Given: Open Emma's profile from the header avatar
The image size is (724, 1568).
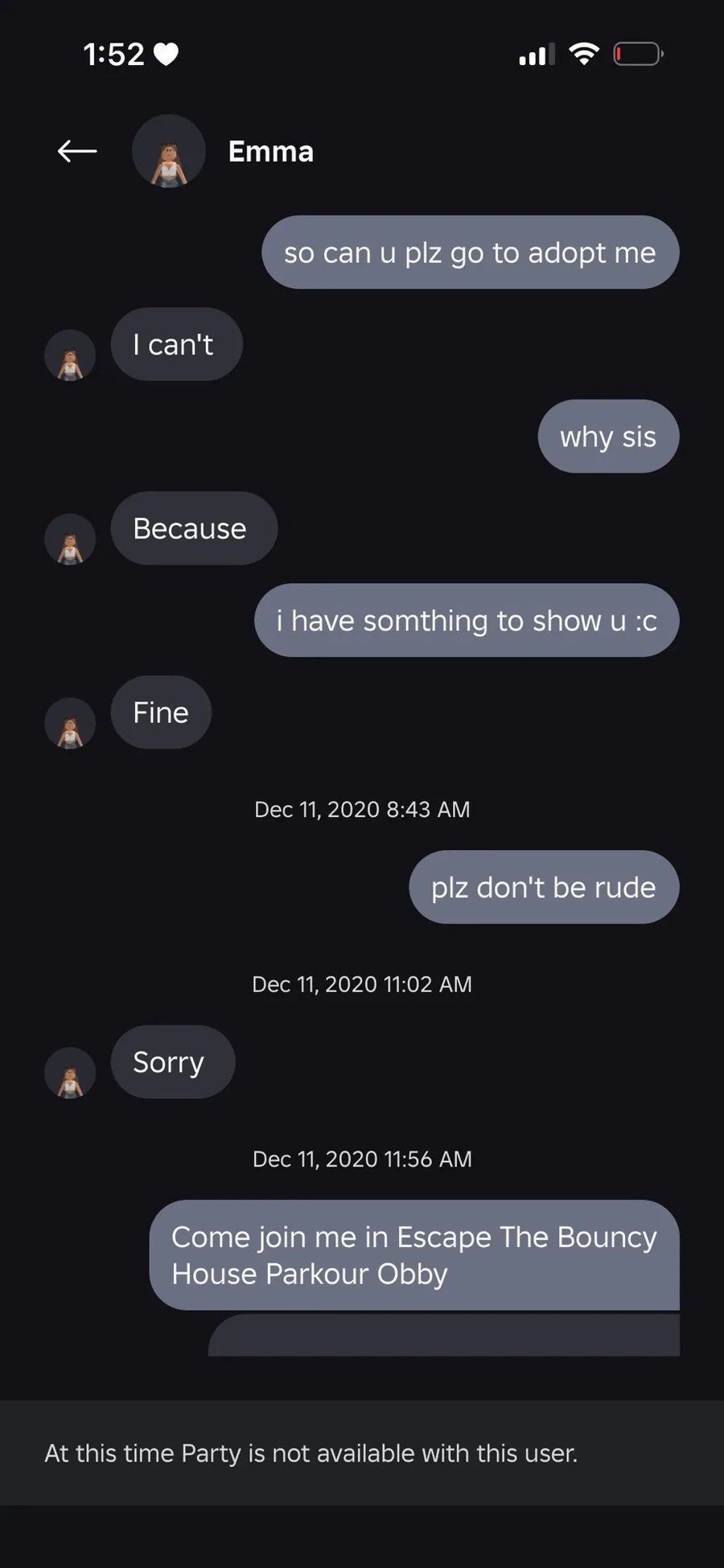Looking at the screenshot, I should 169,151.
